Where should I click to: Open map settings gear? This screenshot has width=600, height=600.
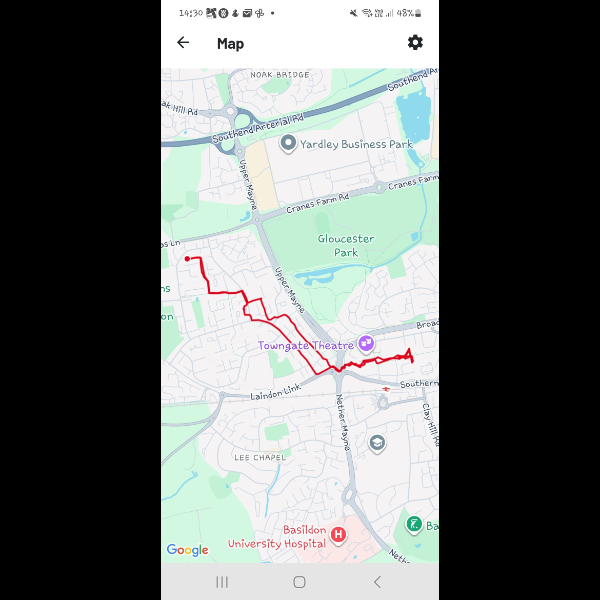pos(415,43)
